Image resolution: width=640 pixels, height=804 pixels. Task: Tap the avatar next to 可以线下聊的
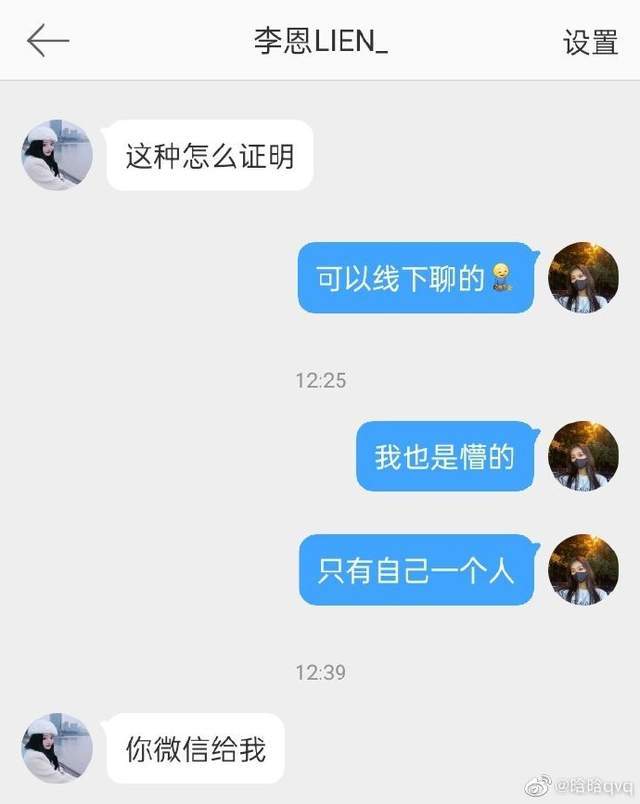pos(583,277)
